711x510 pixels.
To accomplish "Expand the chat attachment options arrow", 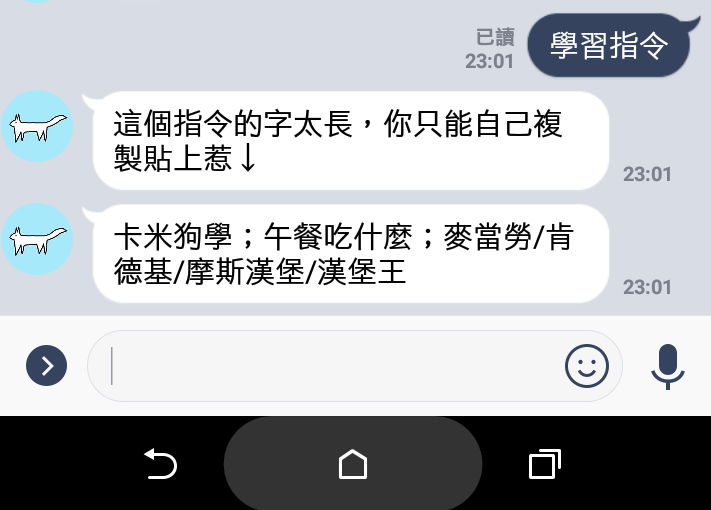I will pos(46,366).
